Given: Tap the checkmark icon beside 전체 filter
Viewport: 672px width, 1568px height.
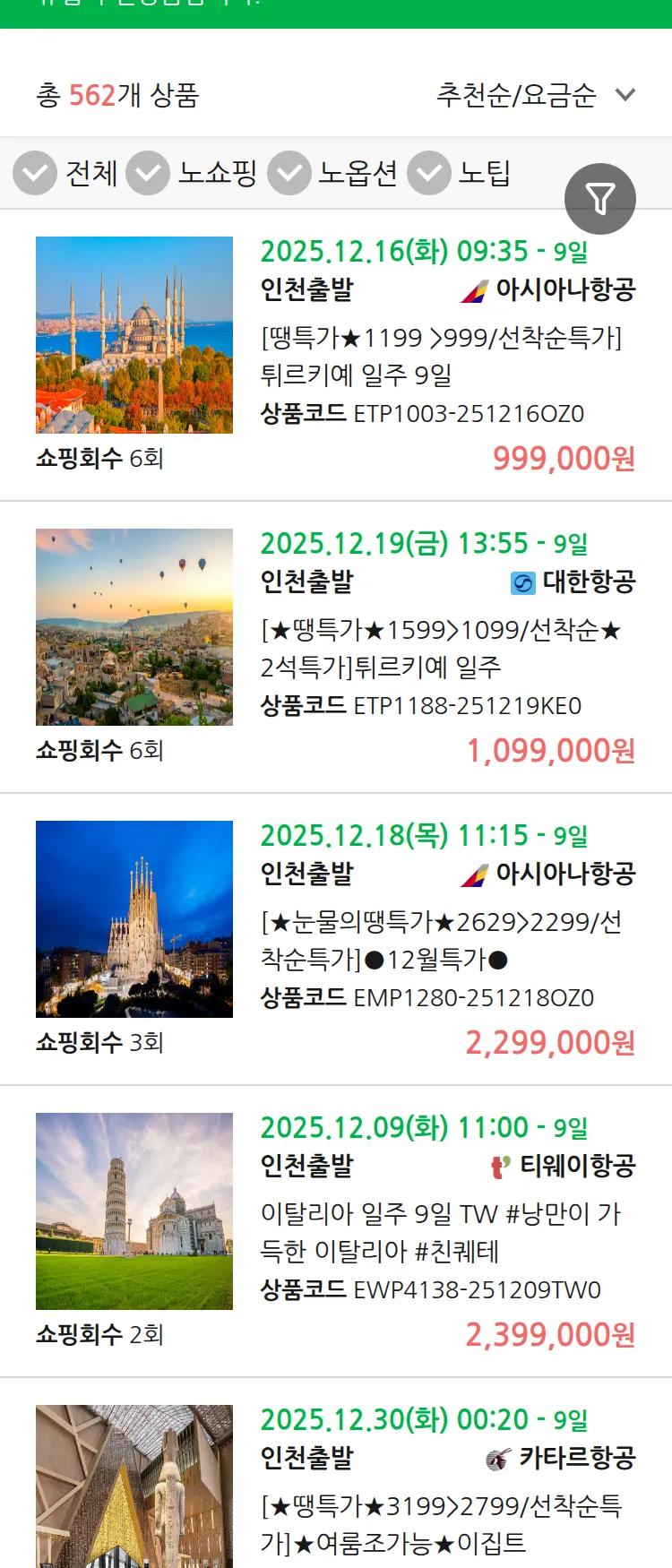Looking at the screenshot, I should (34, 173).
